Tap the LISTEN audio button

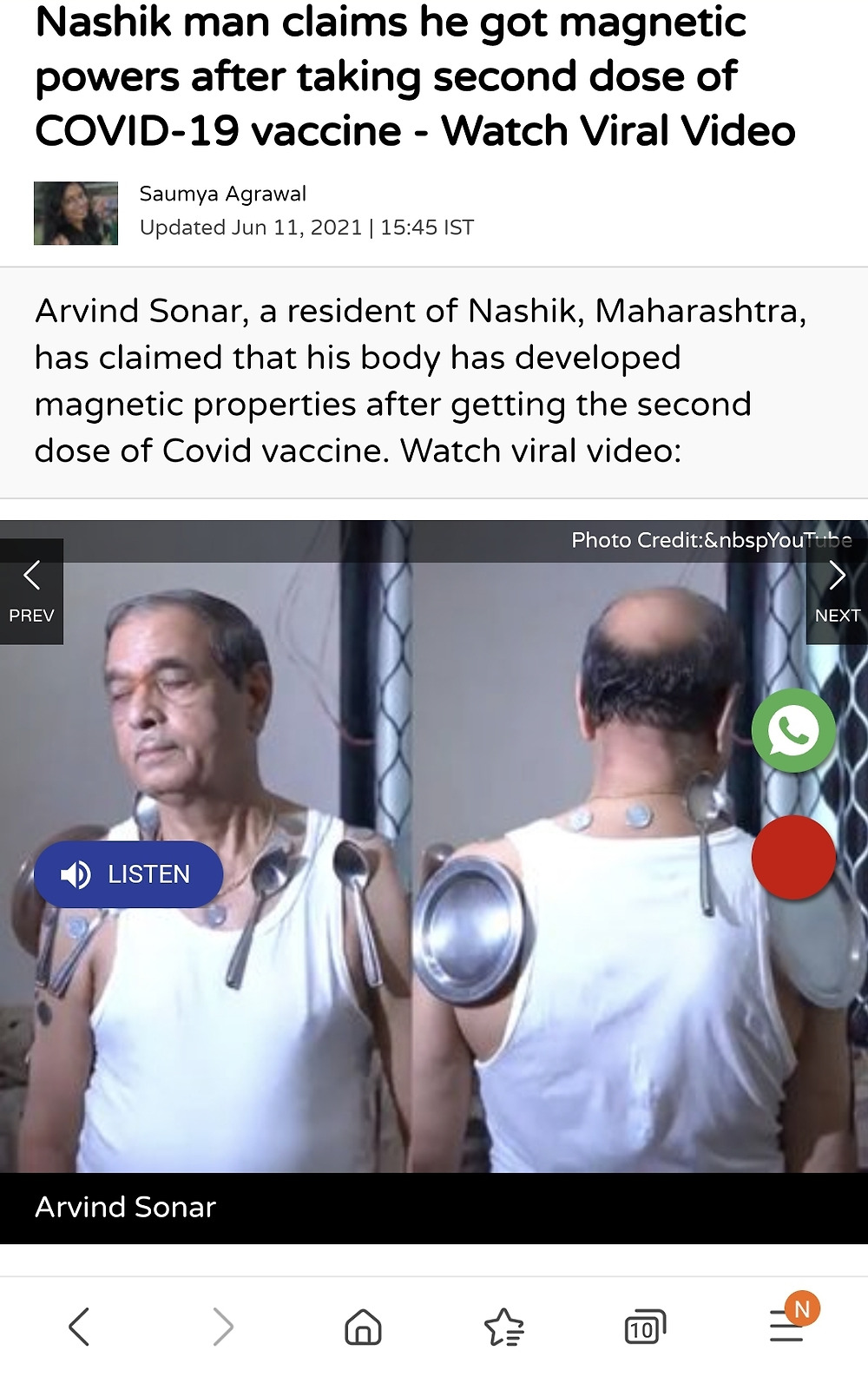pyautogui.click(x=128, y=874)
